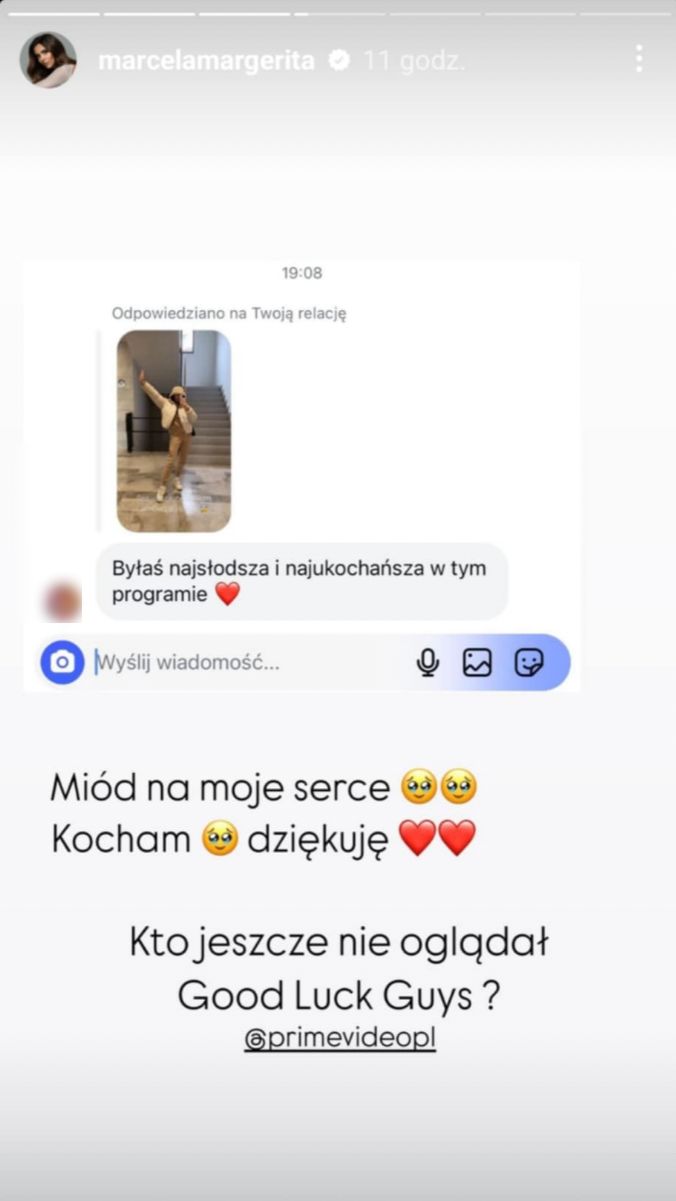Tap the marcelamargerita username
676x1201 pixels.
point(206,61)
